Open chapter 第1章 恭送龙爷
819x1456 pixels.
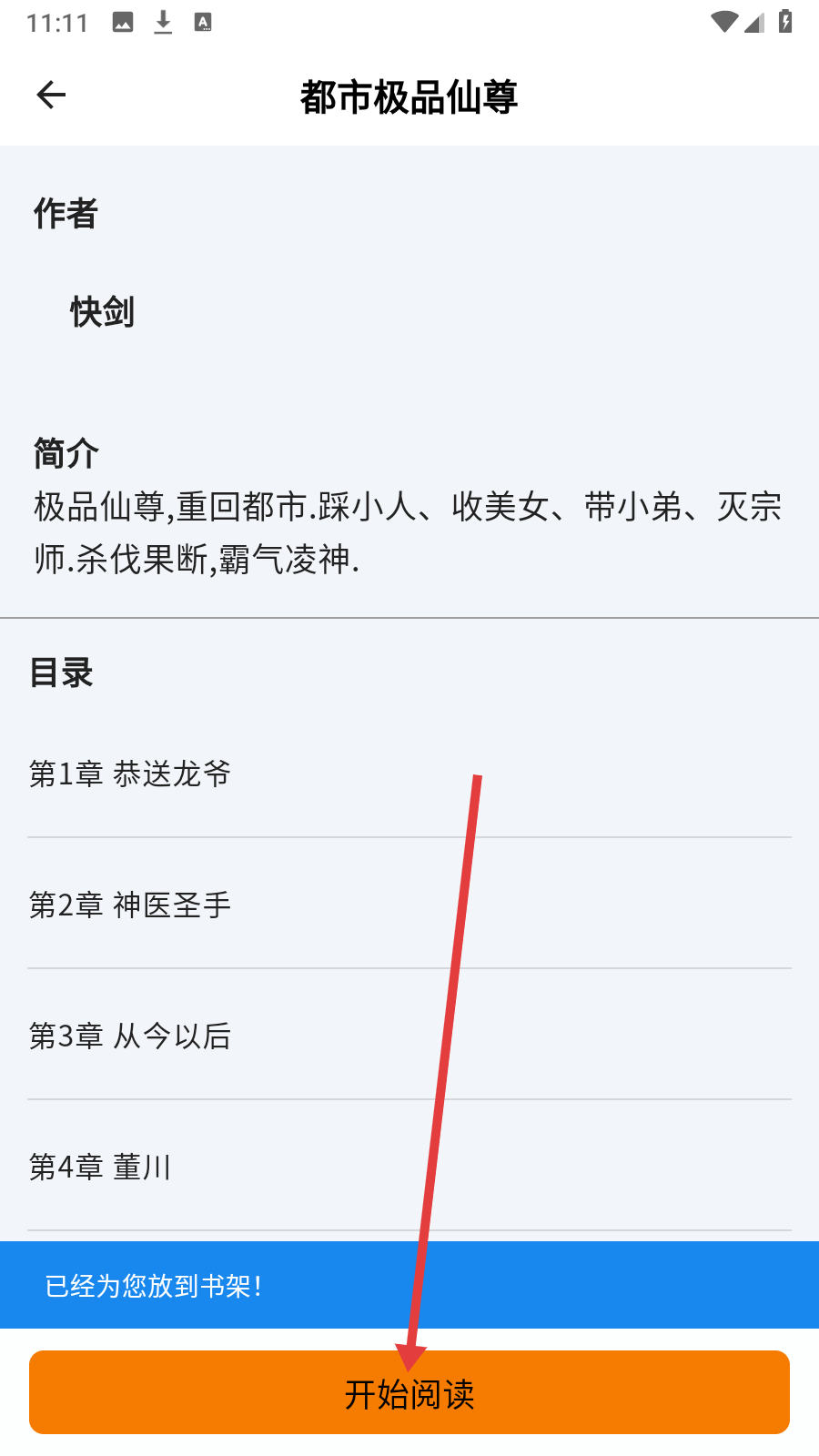[409, 773]
